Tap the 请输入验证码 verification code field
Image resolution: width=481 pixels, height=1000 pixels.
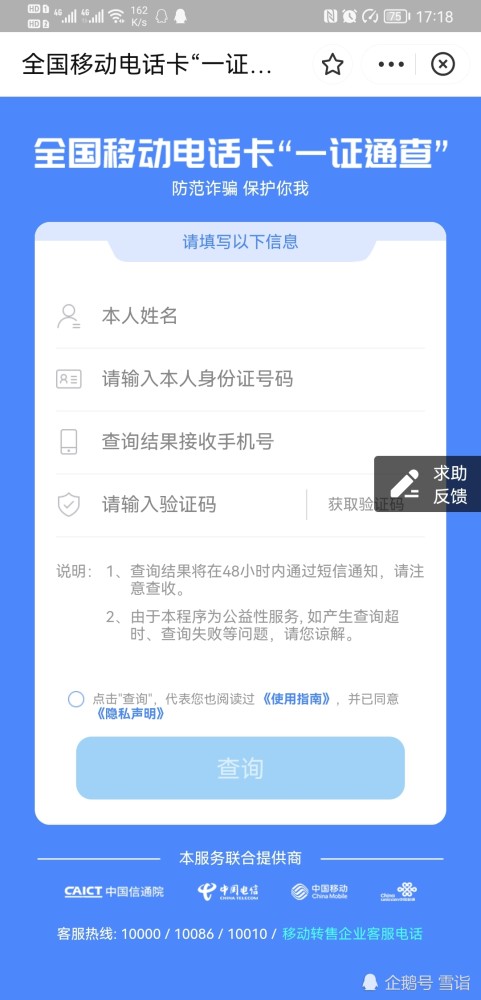181,504
